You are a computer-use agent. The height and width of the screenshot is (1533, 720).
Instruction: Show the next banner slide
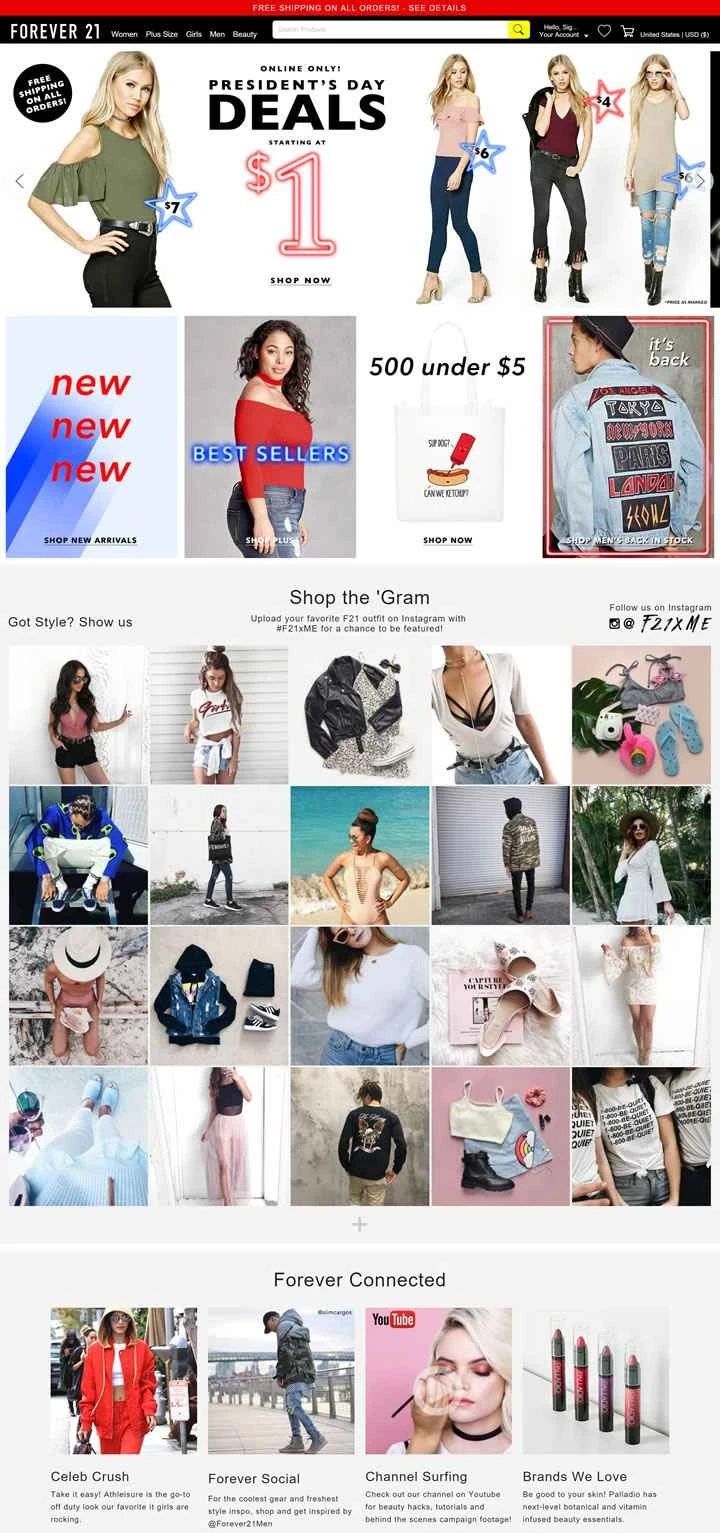click(x=700, y=181)
